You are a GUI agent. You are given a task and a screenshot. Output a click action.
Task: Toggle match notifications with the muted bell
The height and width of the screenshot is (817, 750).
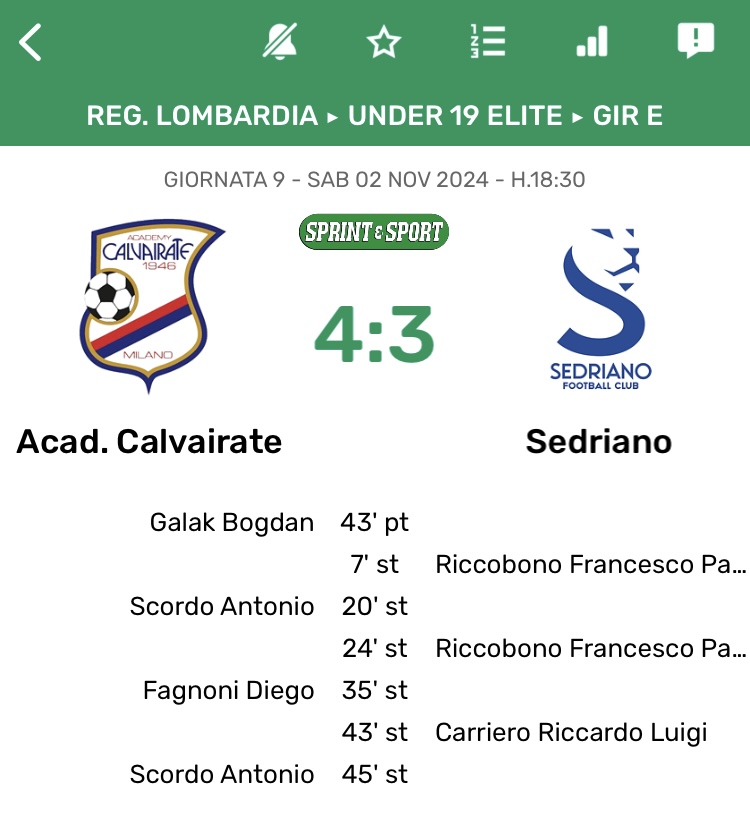(280, 42)
